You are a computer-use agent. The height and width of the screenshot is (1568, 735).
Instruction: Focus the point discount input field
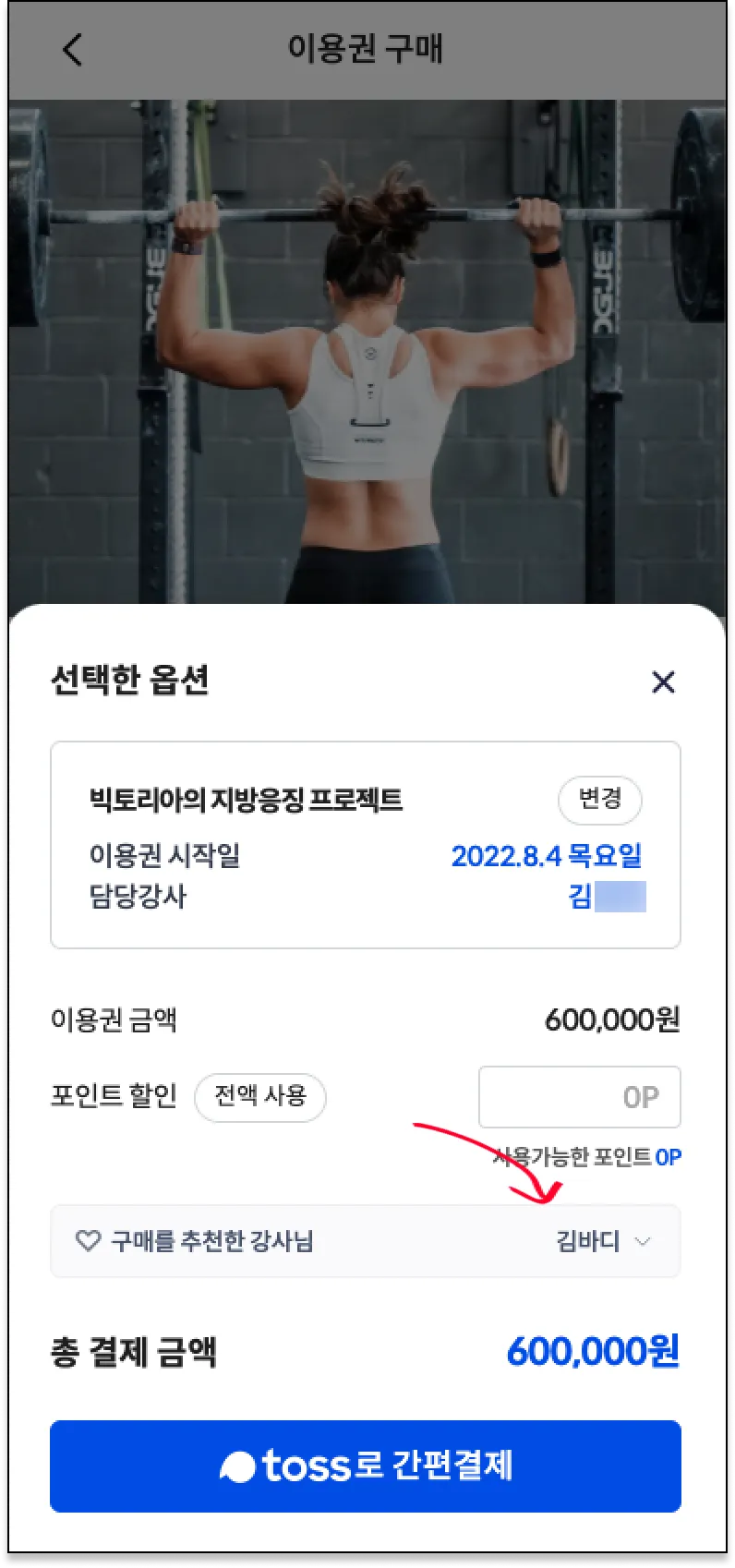point(579,1097)
